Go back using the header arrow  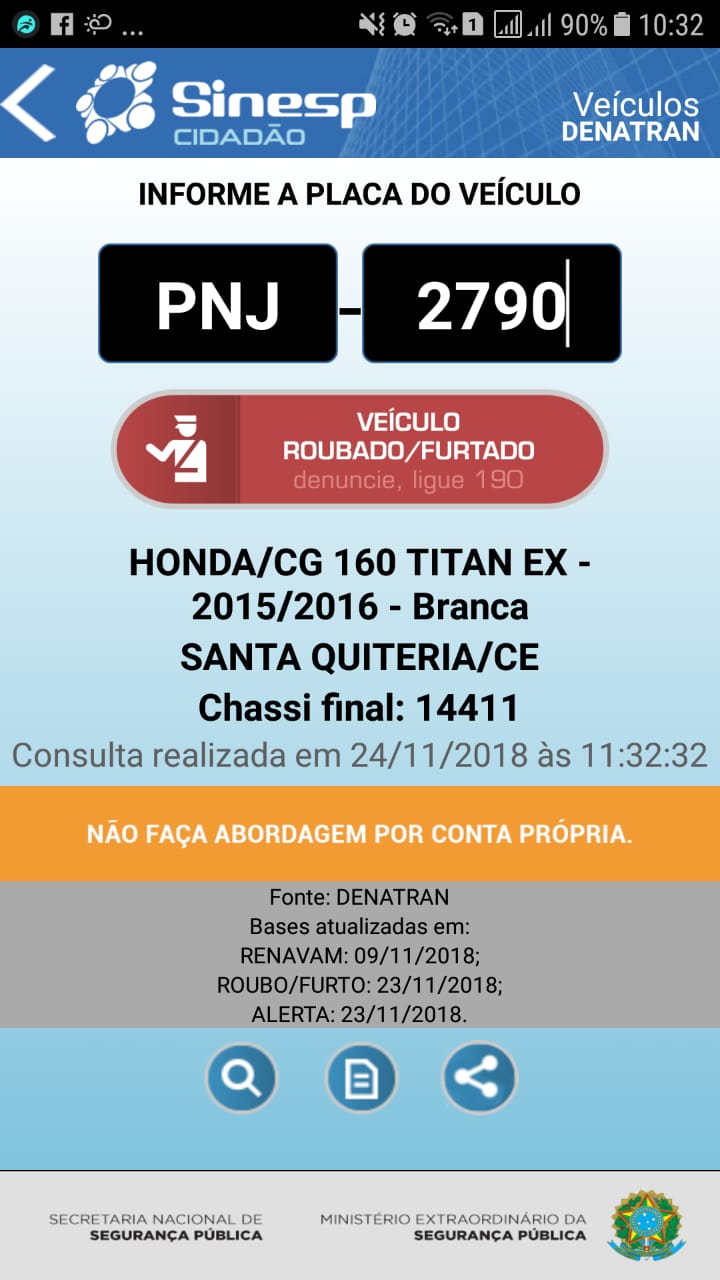point(30,103)
